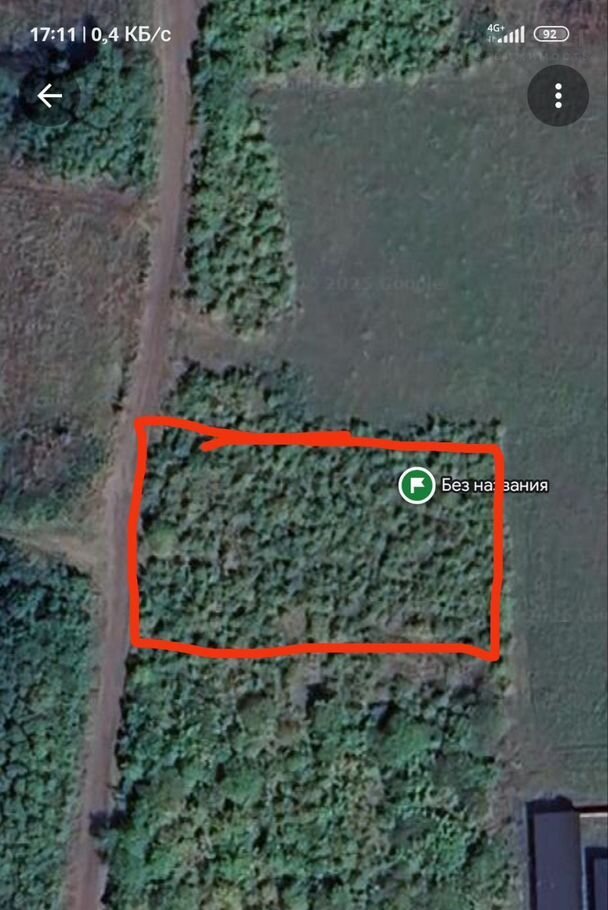The image size is (608, 910).
Task: Go back using the arrow button
Action: [x=49, y=96]
